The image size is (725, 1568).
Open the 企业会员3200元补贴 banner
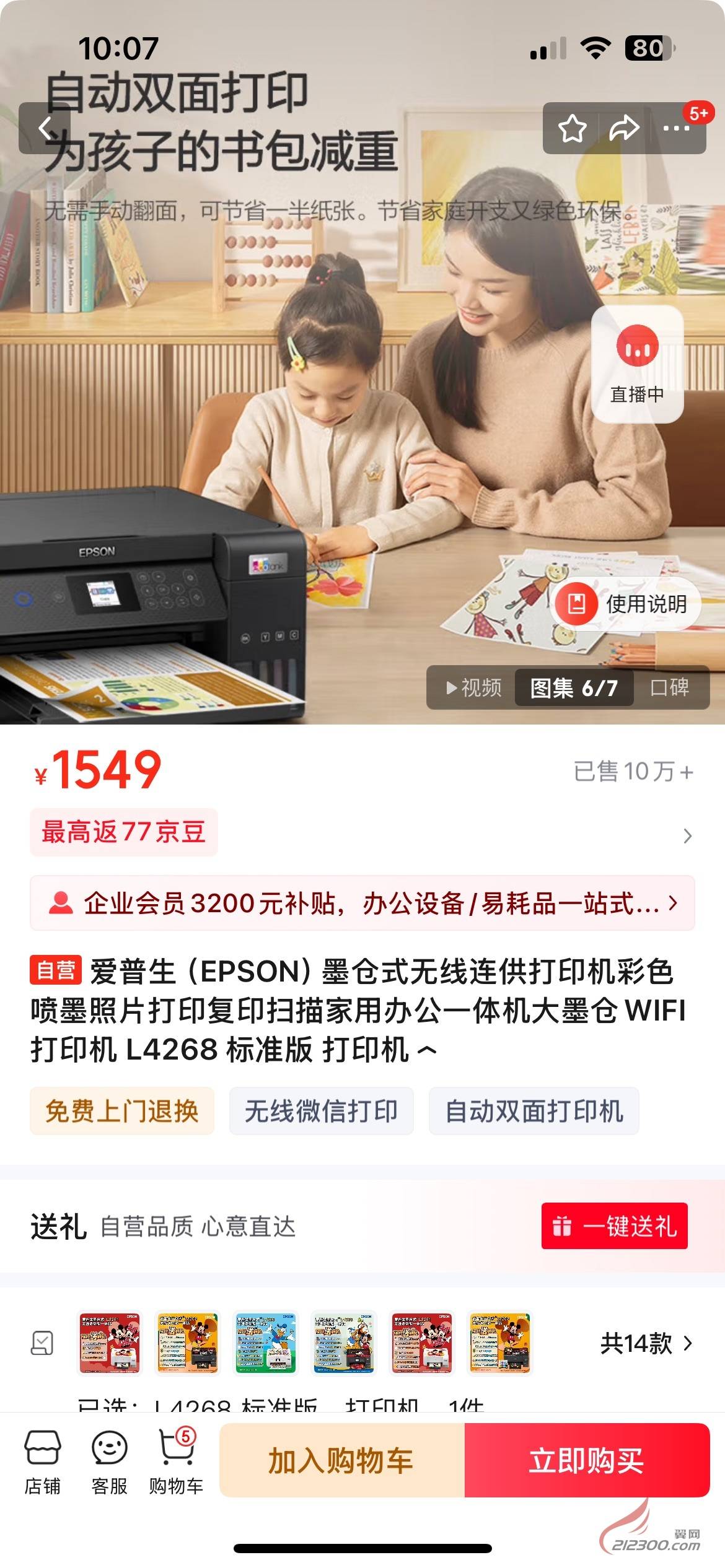(x=362, y=903)
